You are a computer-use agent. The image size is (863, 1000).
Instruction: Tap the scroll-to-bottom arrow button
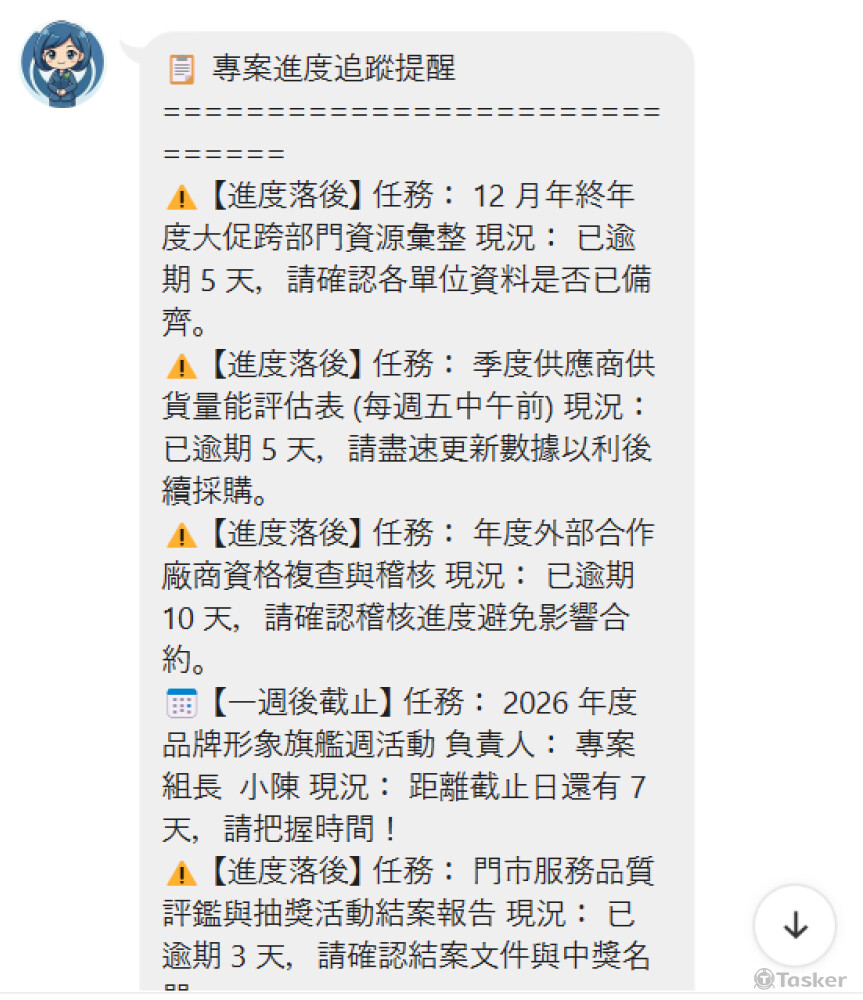(795, 925)
